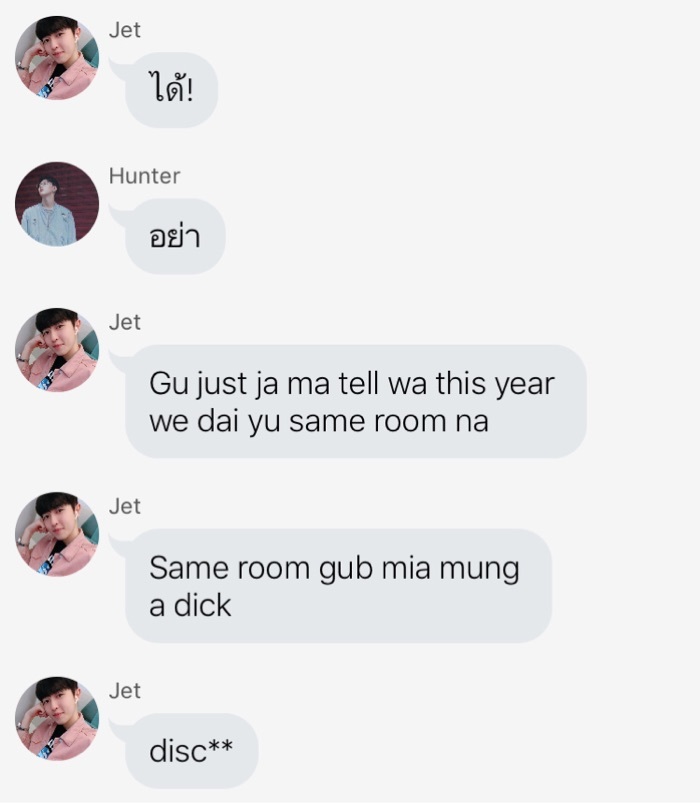Open Jet's avatar beside the ได้! message
Image resolution: width=700 pixels, height=803 pixels.
point(57,58)
